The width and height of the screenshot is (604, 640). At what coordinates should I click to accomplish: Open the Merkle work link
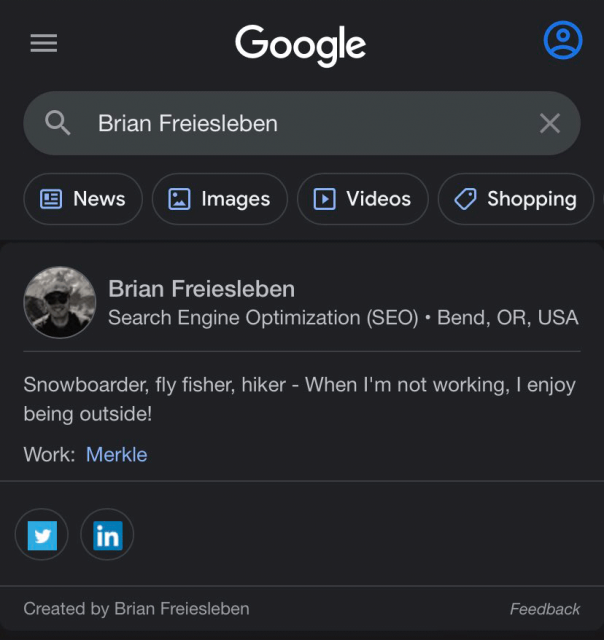click(x=116, y=454)
